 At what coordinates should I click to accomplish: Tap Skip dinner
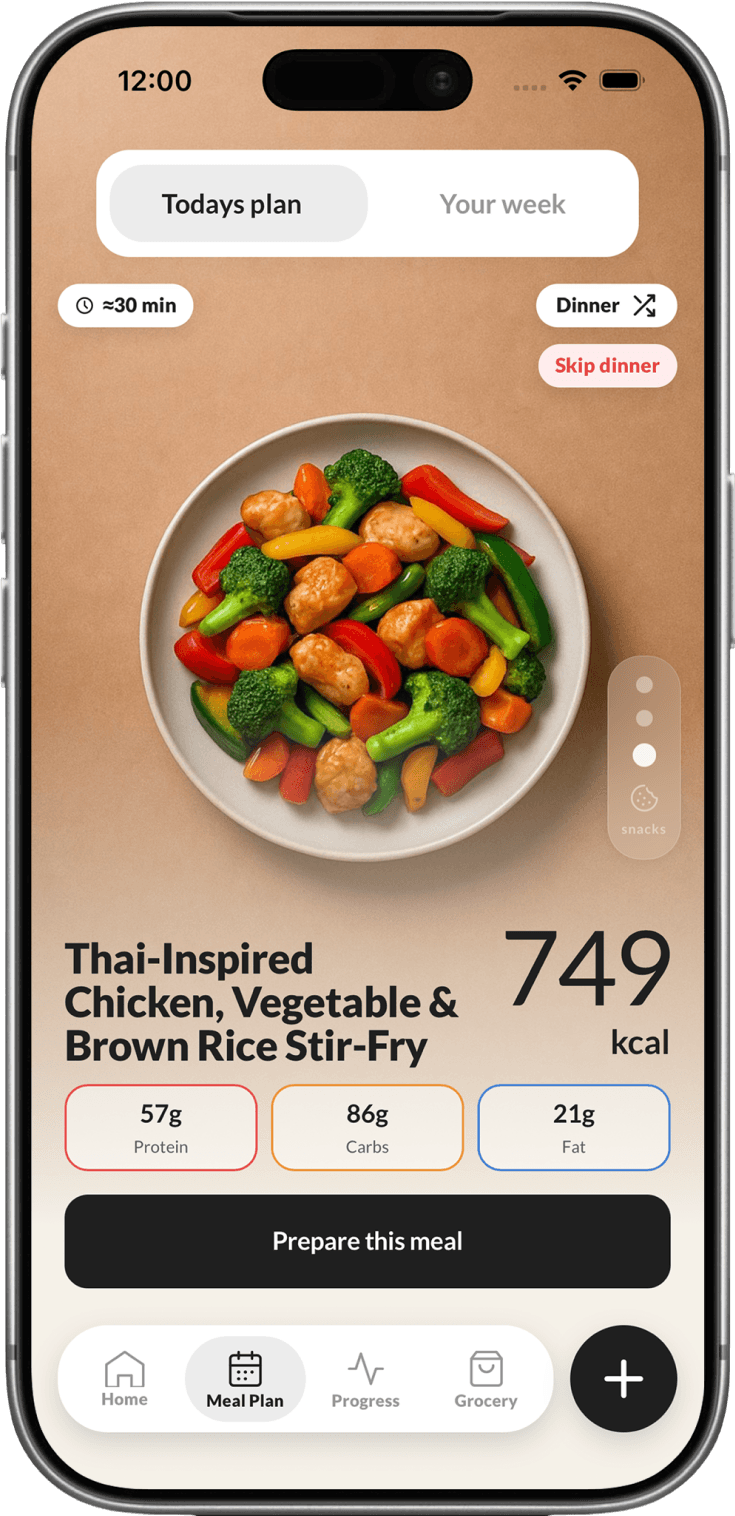click(607, 365)
